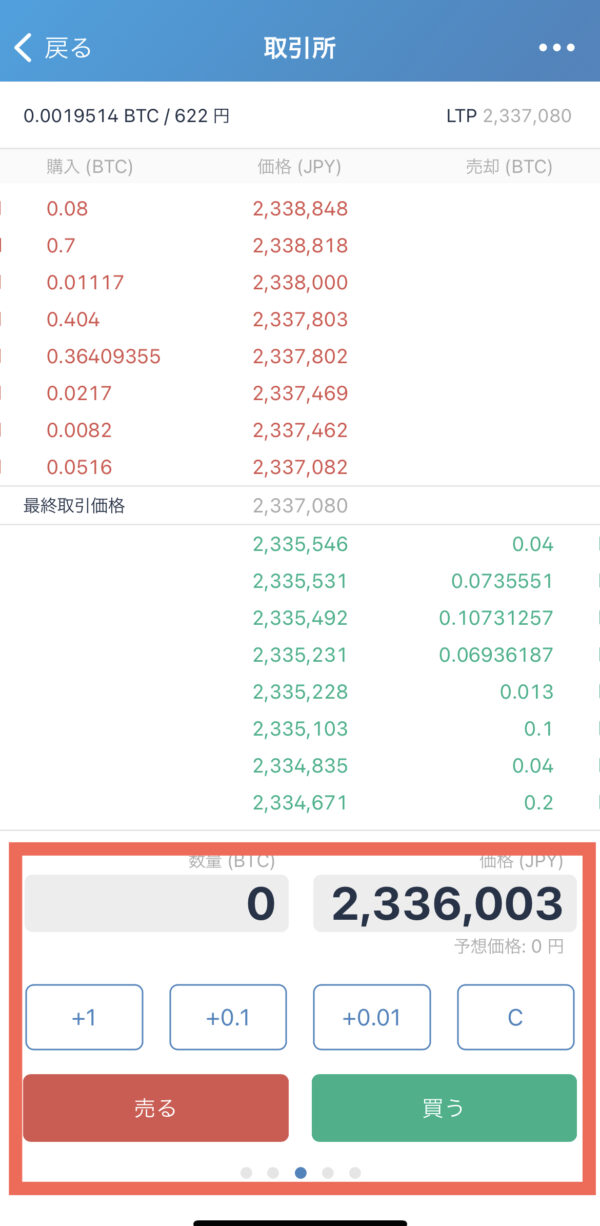This screenshot has width=600, height=1226.
Task: Clear the quantity with C button
Action: point(516,1017)
